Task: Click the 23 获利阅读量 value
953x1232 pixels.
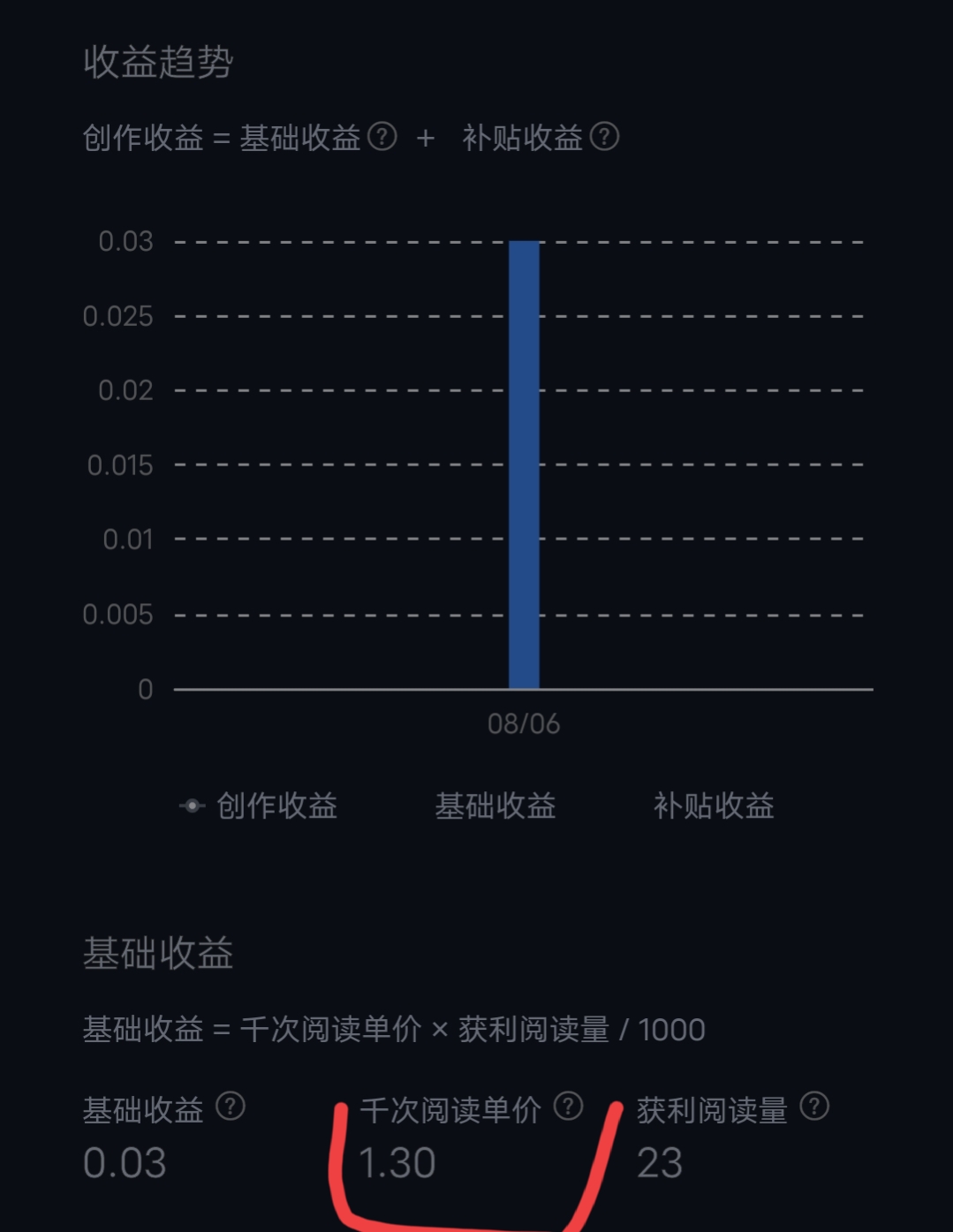Action: tap(658, 1163)
